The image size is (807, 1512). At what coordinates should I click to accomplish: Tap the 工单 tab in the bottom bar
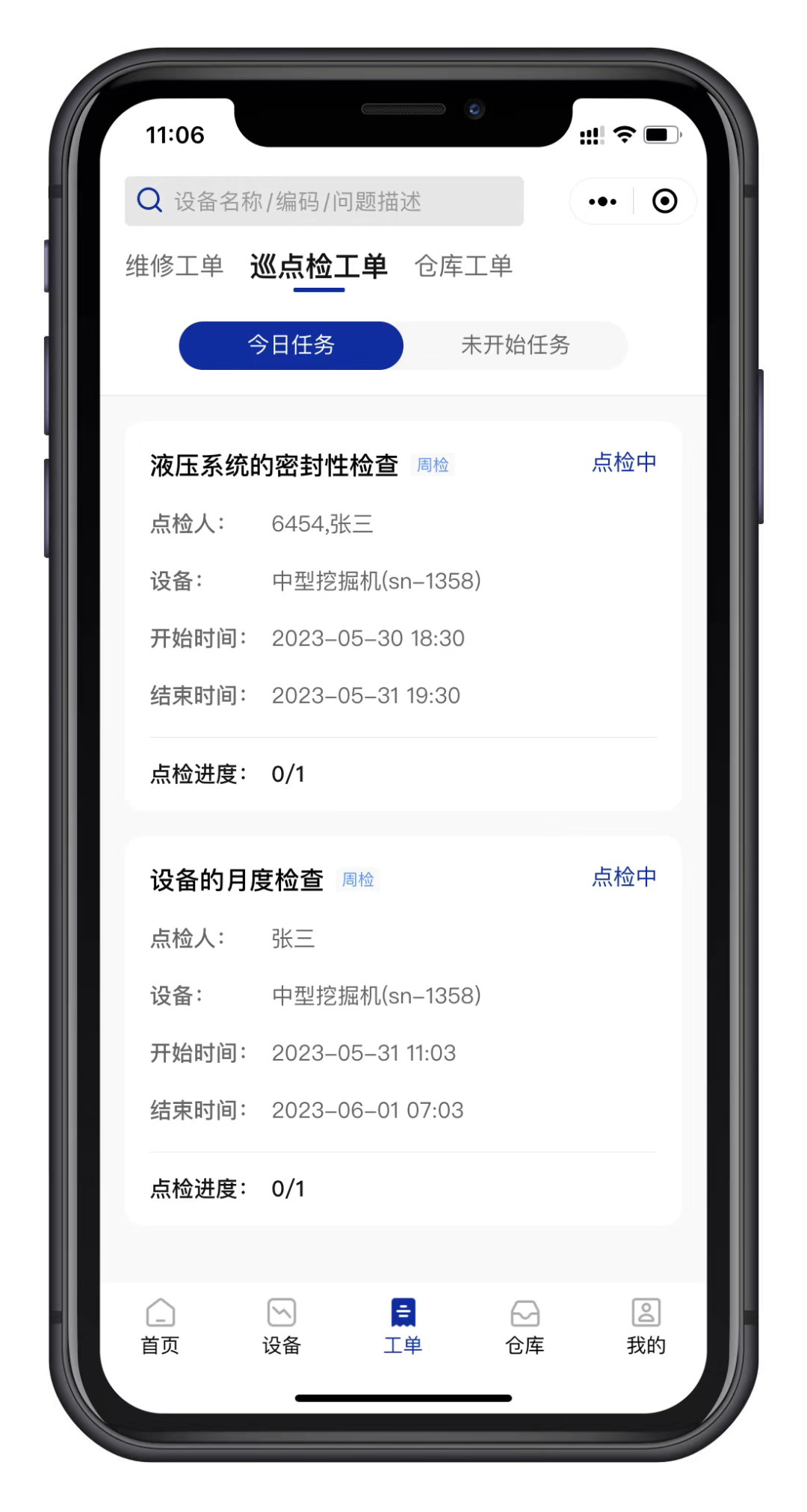tap(403, 1327)
